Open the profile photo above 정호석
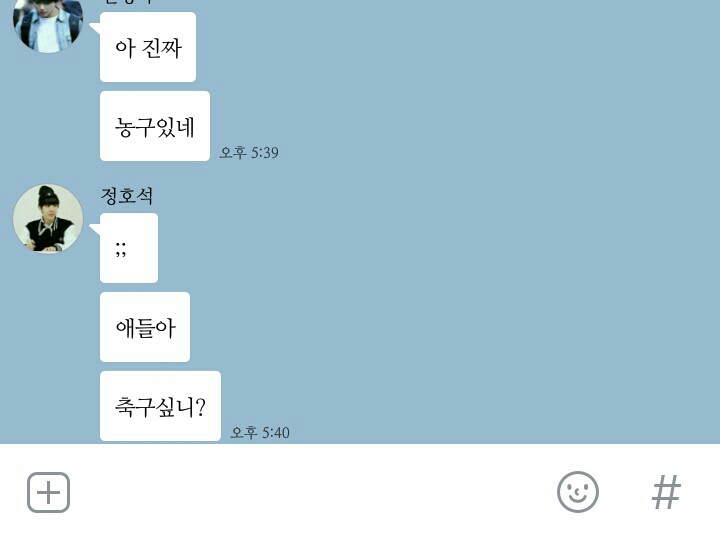Image resolution: width=720 pixels, height=540 pixels. [x=47, y=24]
